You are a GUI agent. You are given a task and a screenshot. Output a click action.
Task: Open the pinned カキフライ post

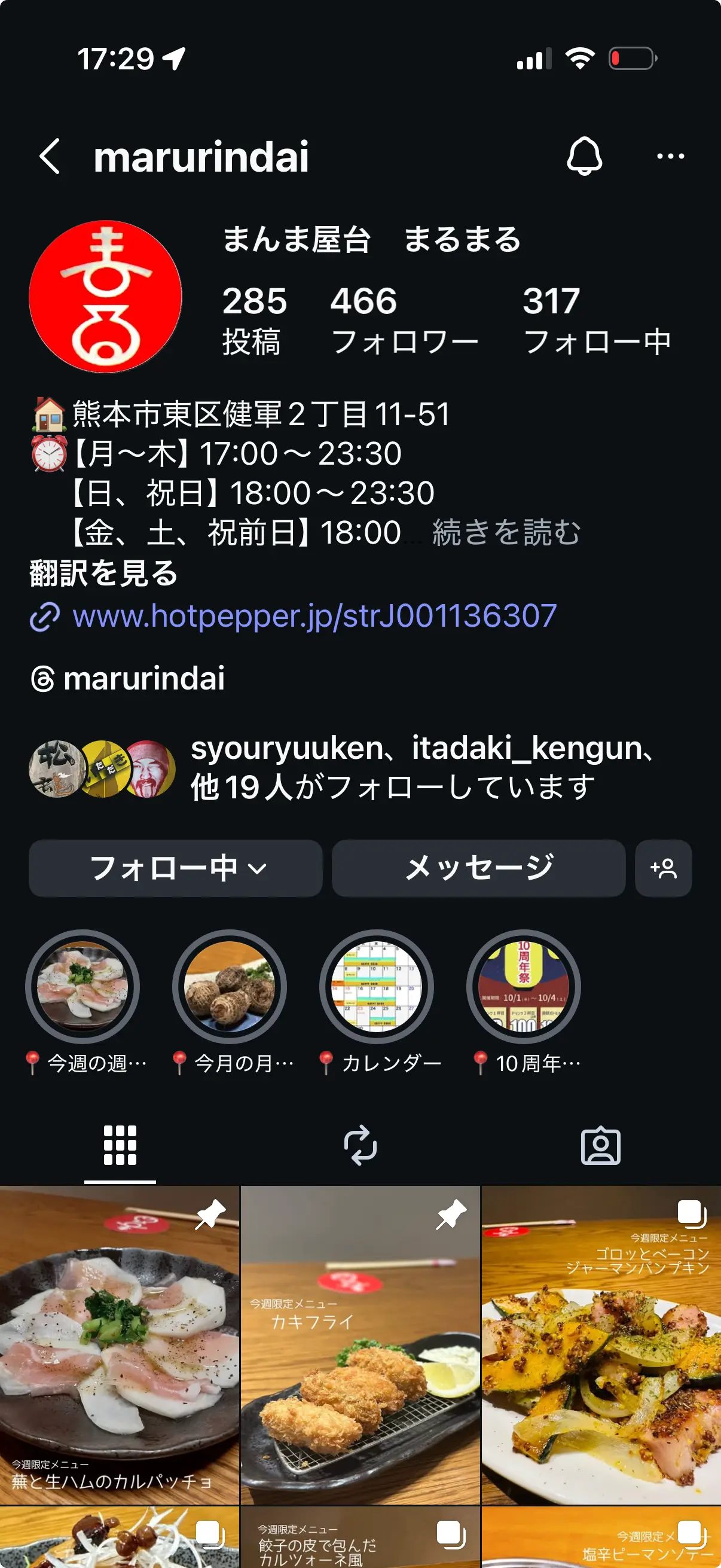[x=360, y=1345]
